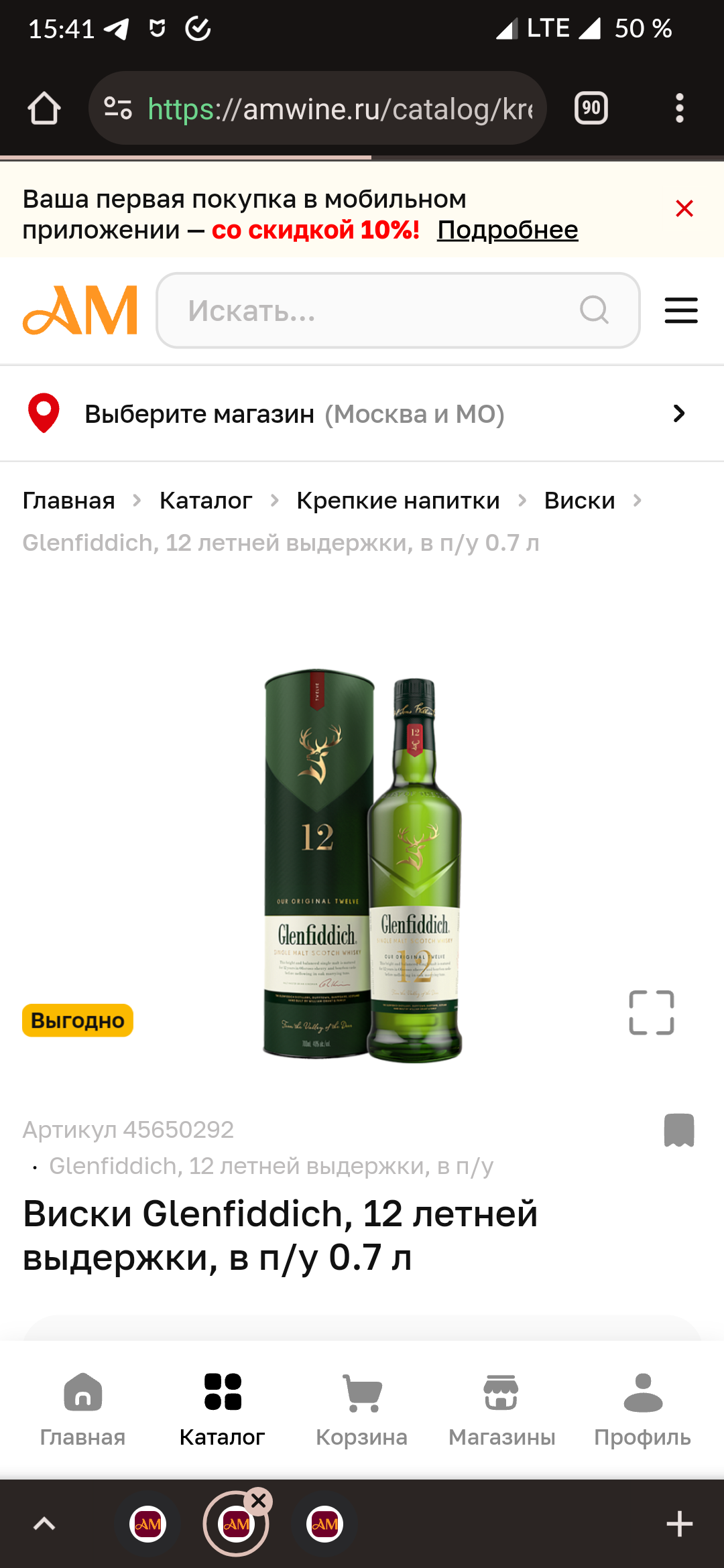Expand product image to fullscreen
The height and width of the screenshot is (1568, 724).
coord(651,1012)
